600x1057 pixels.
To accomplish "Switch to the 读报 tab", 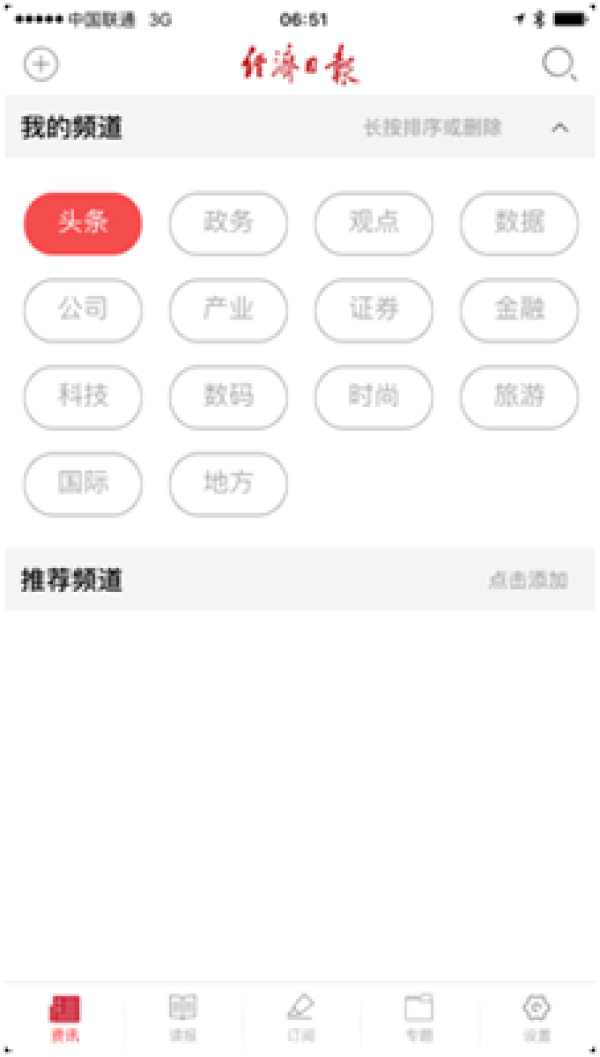I will (183, 1017).
